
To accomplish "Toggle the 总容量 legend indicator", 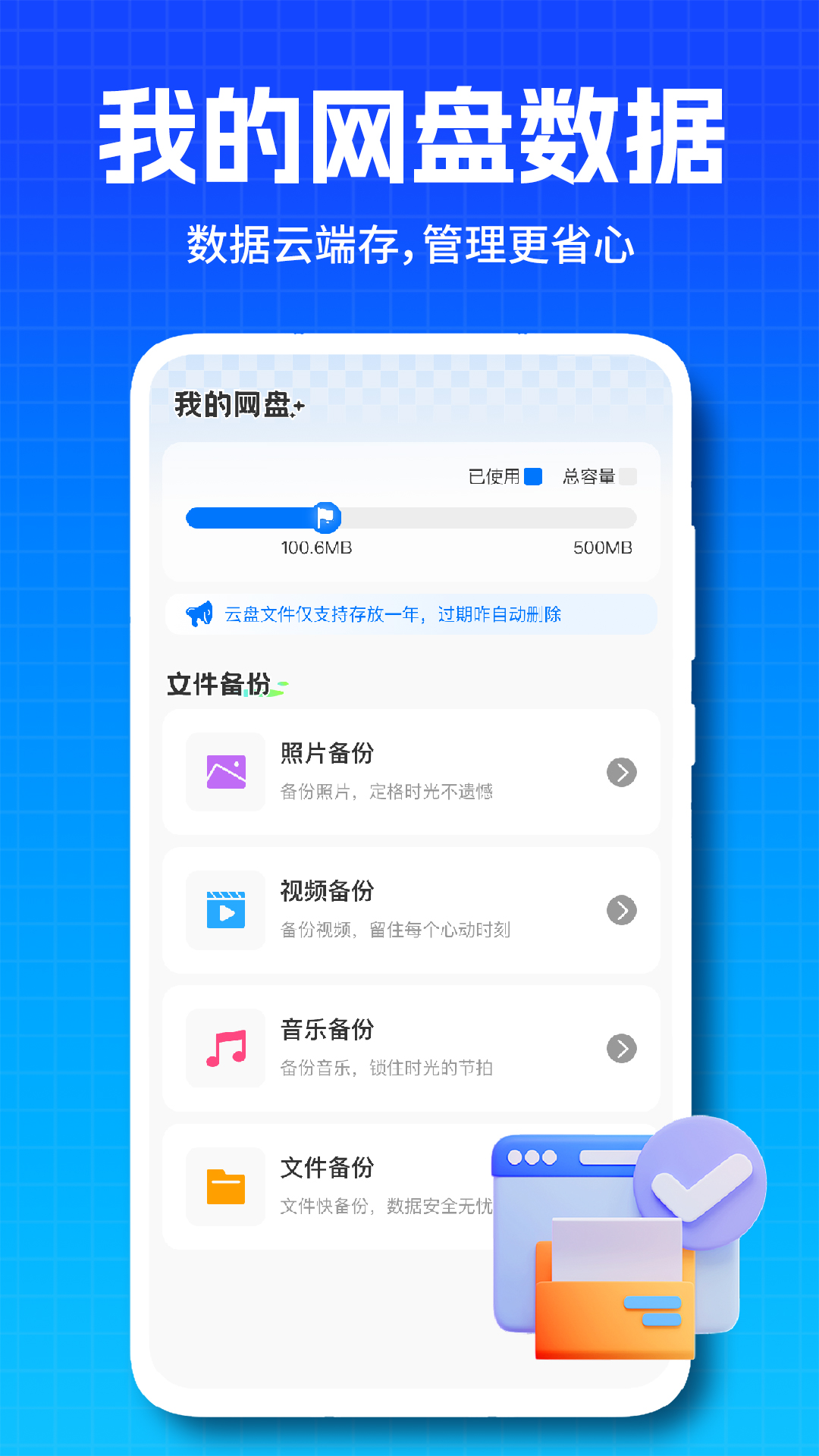I will (628, 477).
